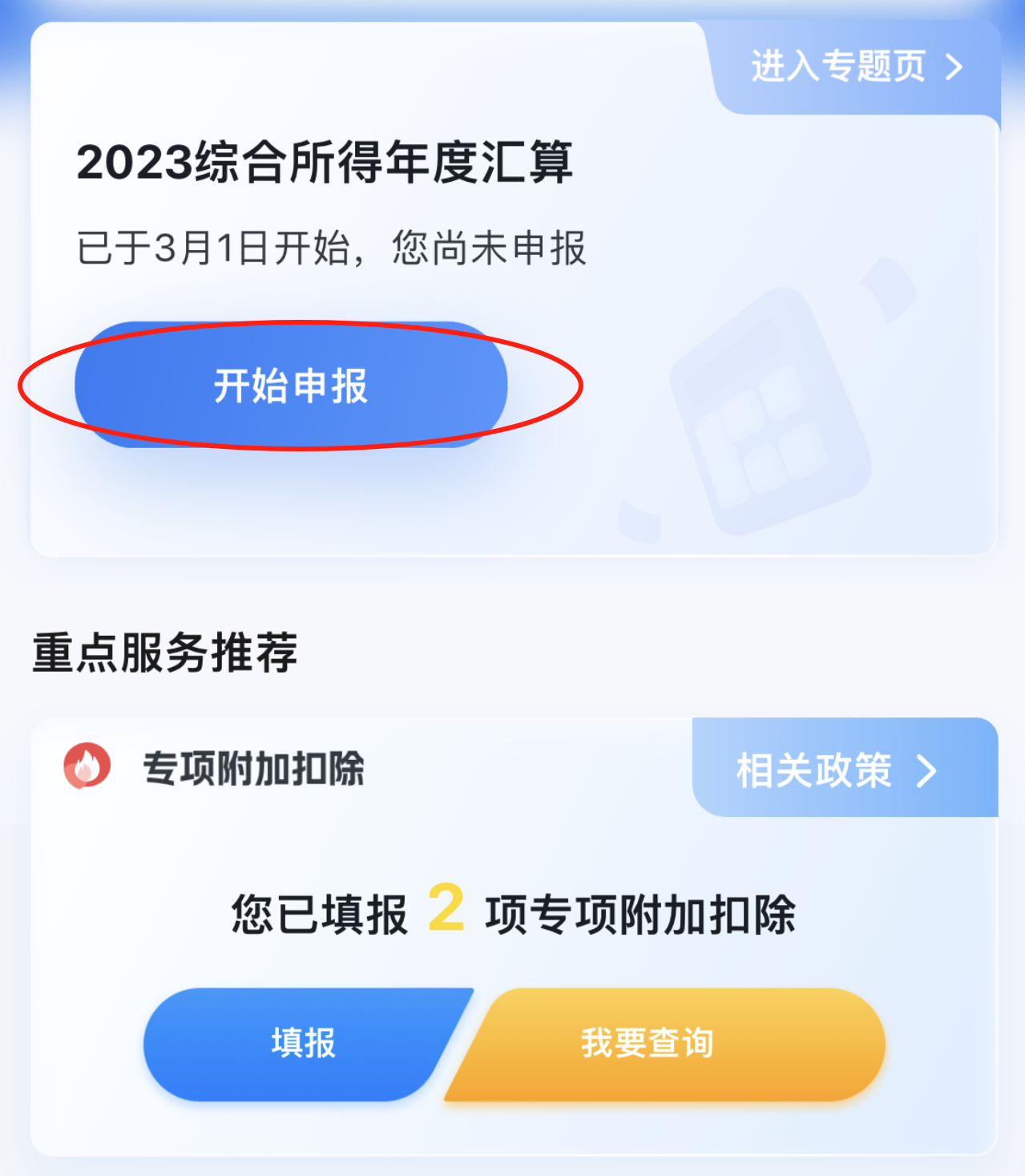Image resolution: width=1025 pixels, height=1176 pixels.
Task: Select the 我要查询 button
Action: [665, 1043]
